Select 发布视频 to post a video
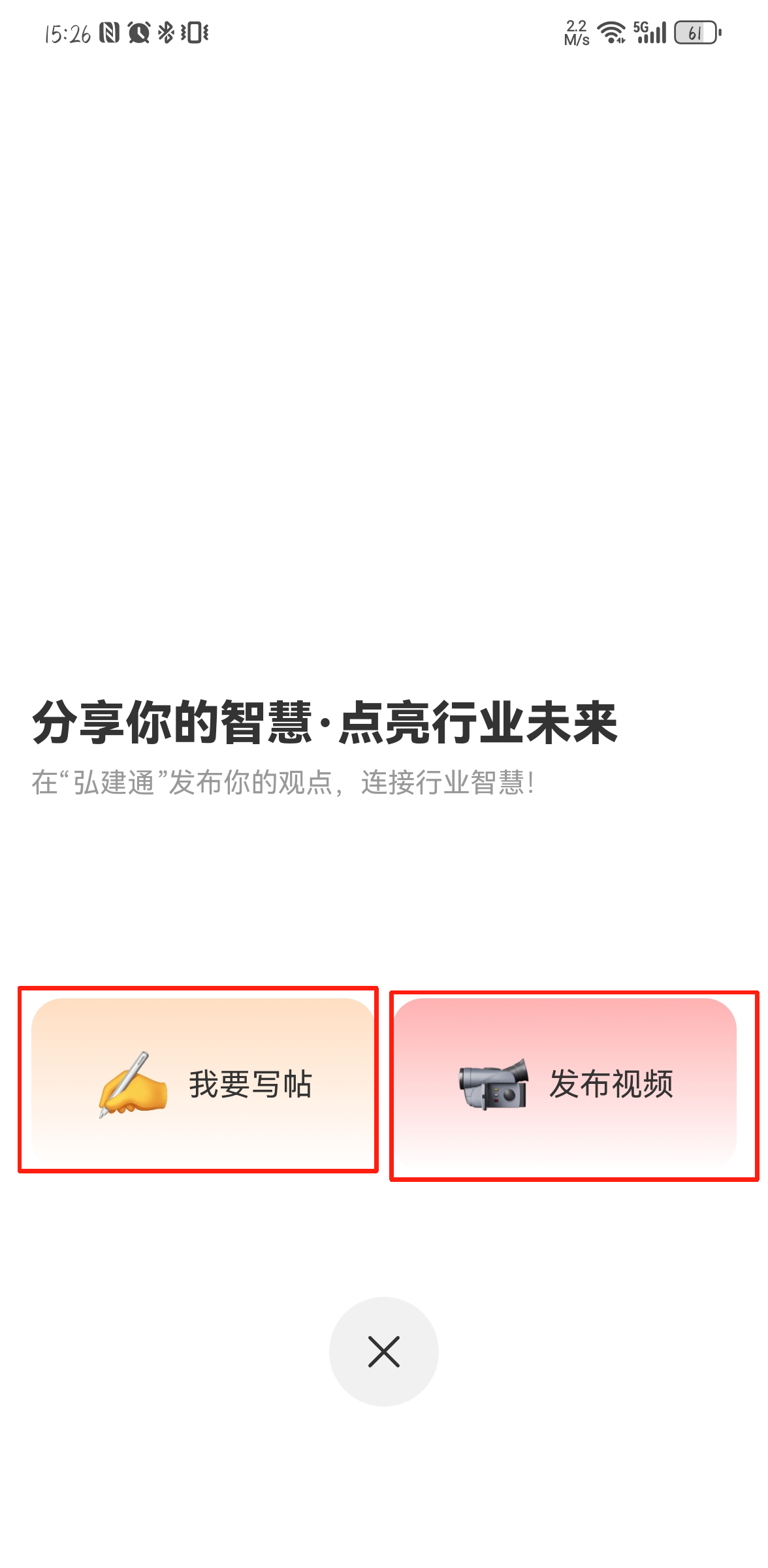The image size is (768, 1568). coord(566,1083)
